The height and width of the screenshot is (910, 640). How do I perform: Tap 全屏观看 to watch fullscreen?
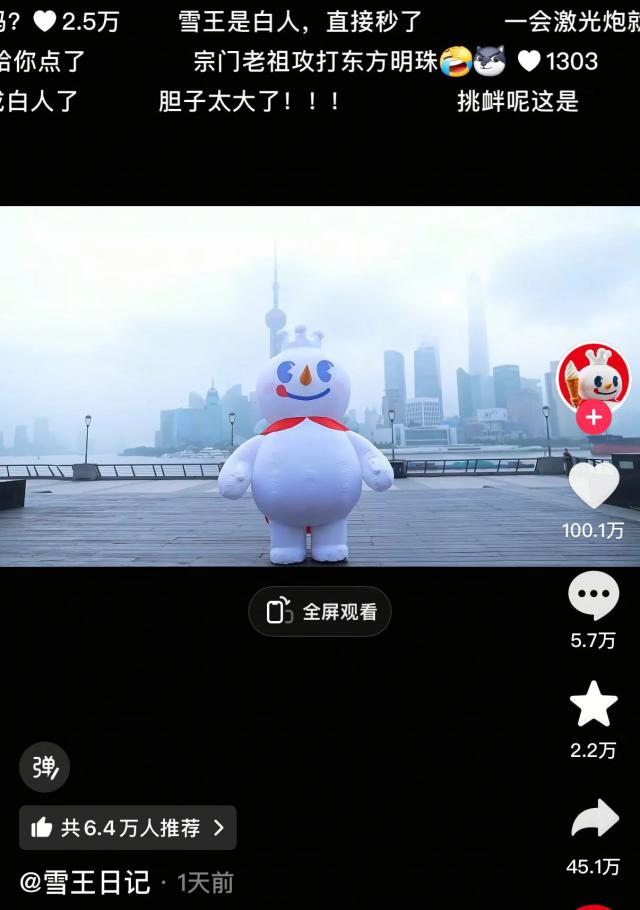(x=320, y=612)
